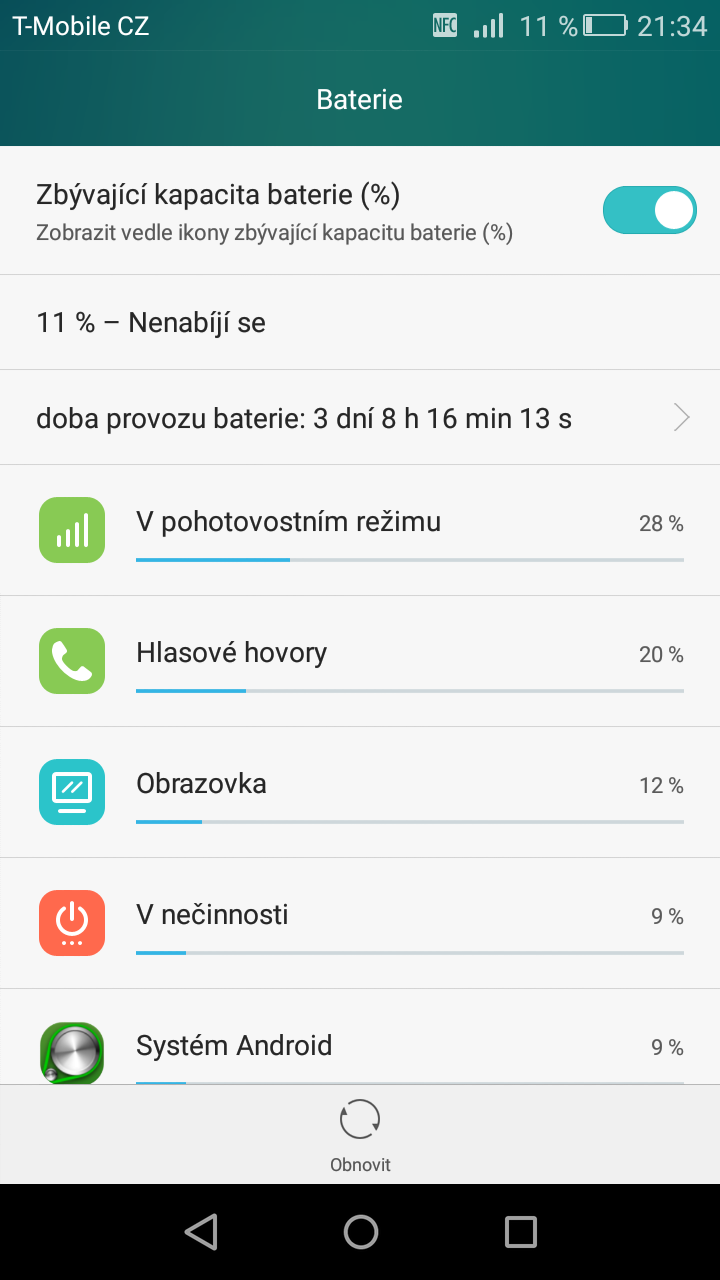The height and width of the screenshot is (1280, 720).
Task: Select Systém Android battery usage
Action: tap(360, 1045)
